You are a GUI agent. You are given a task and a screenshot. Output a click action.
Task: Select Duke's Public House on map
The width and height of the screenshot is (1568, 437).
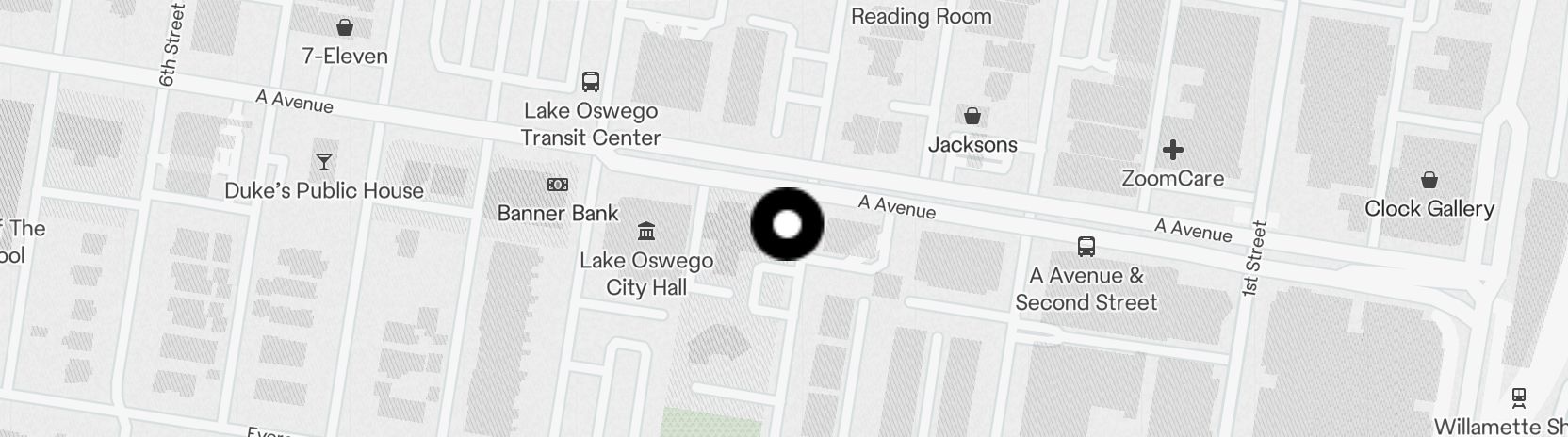[x=324, y=162]
